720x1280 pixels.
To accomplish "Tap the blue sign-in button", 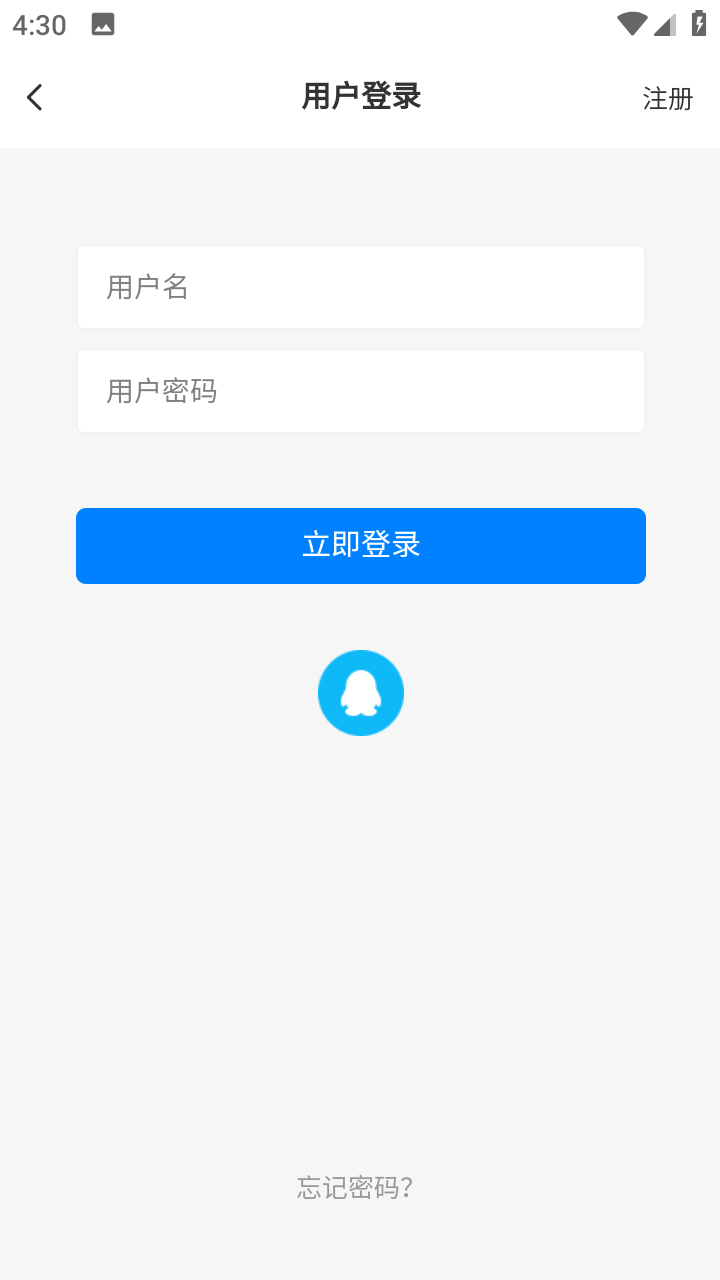I will 360,545.
